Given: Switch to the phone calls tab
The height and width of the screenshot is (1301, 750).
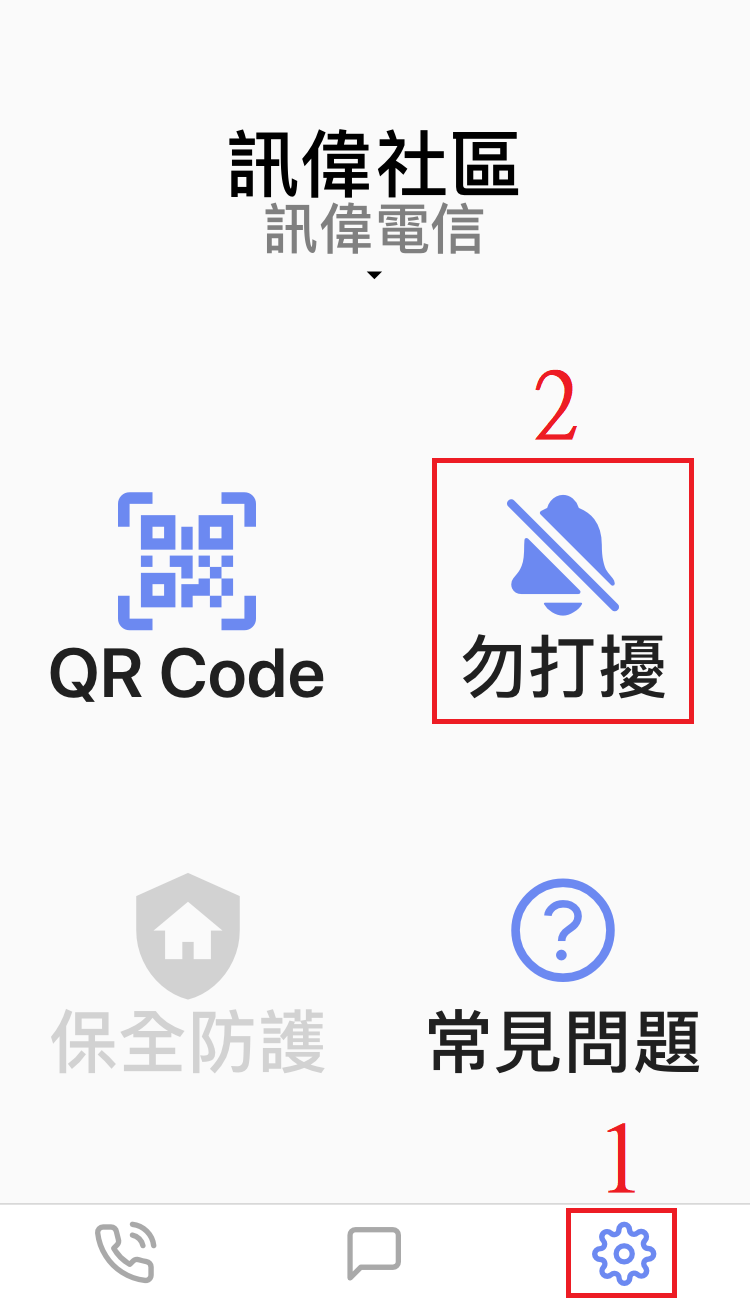Looking at the screenshot, I should coord(125,1252).
